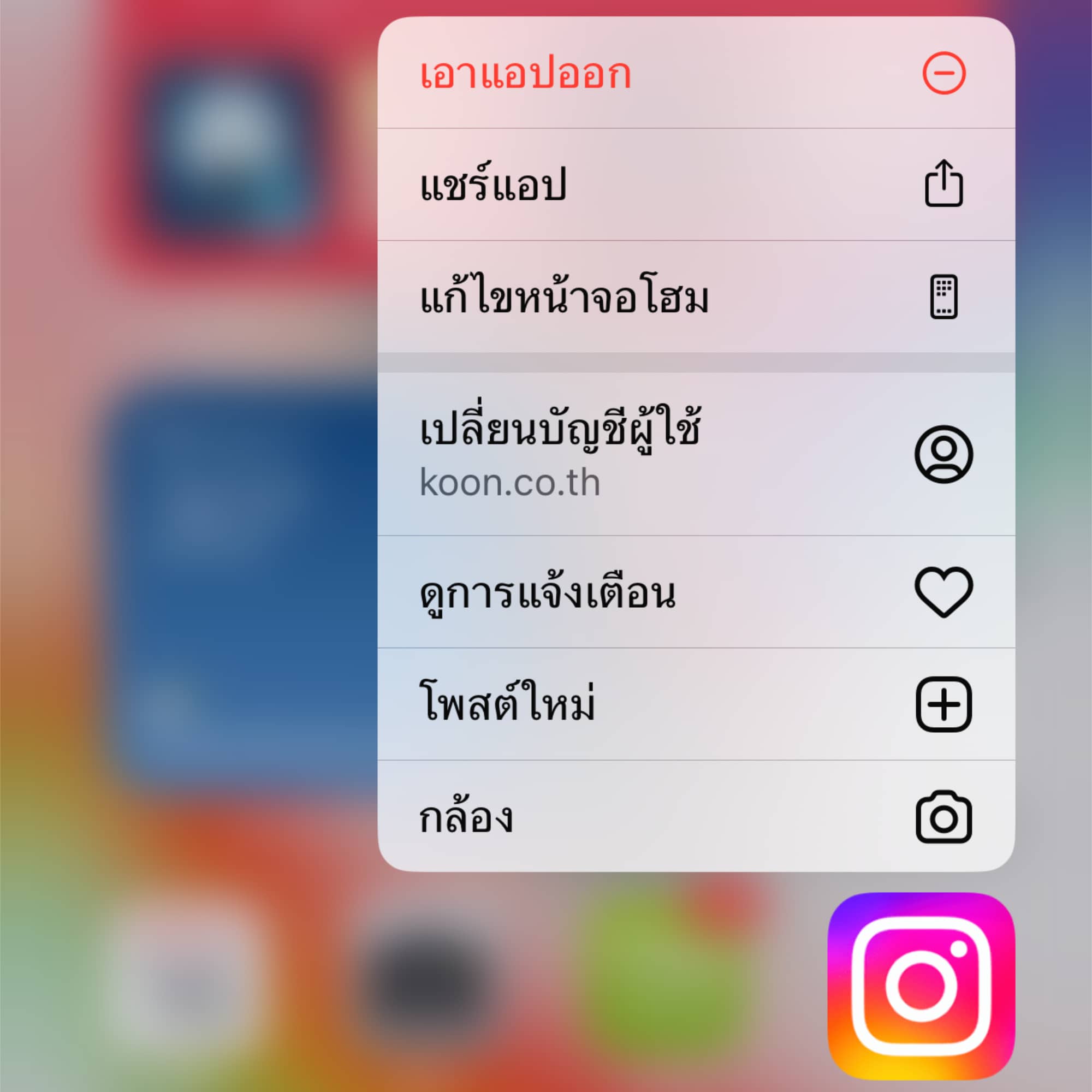Viewport: 1092px width, 1092px height.
Task: Tap แก้ไขหน้าจอโฮม to edit home screen
Action: click(x=695, y=298)
